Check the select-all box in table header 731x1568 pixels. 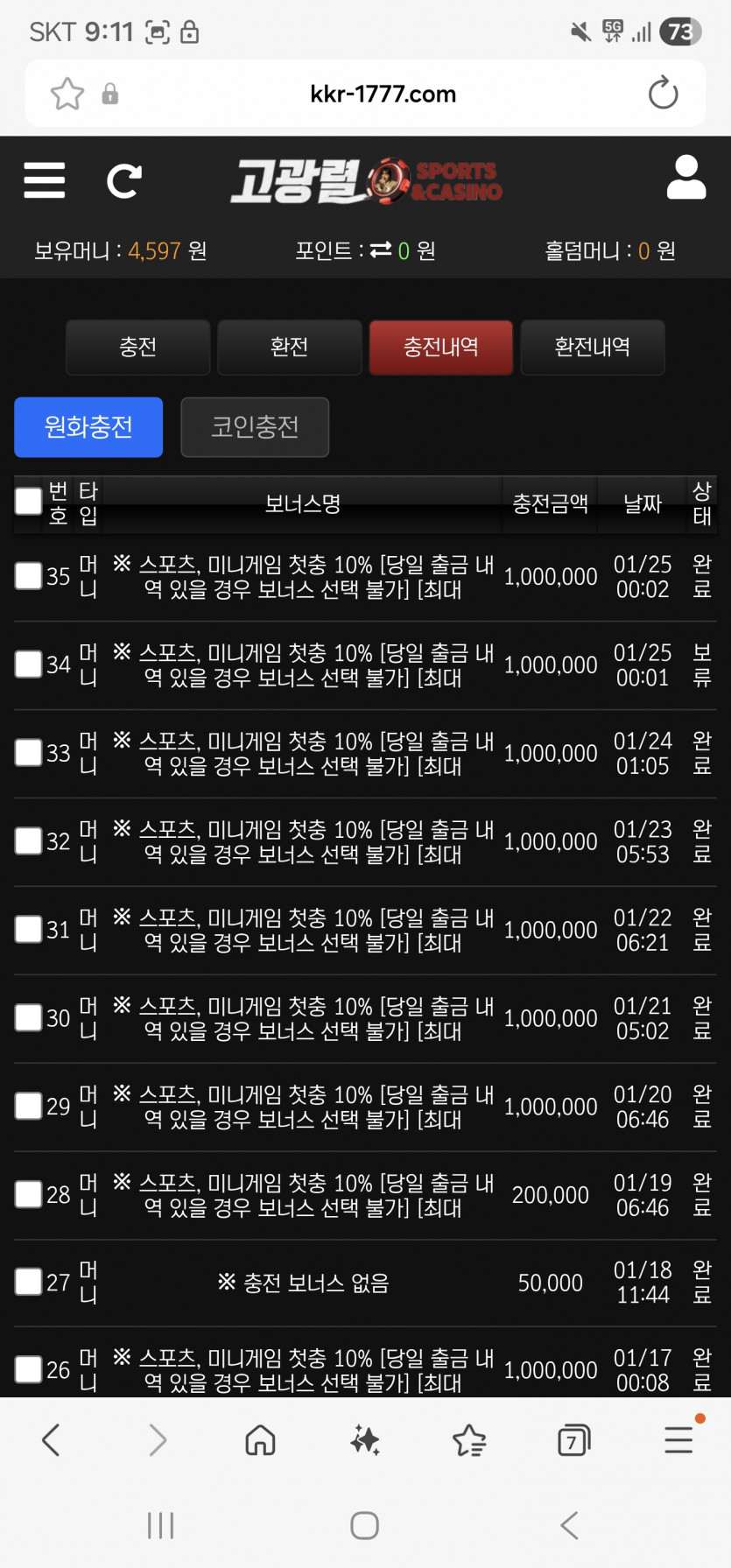[29, 502]
